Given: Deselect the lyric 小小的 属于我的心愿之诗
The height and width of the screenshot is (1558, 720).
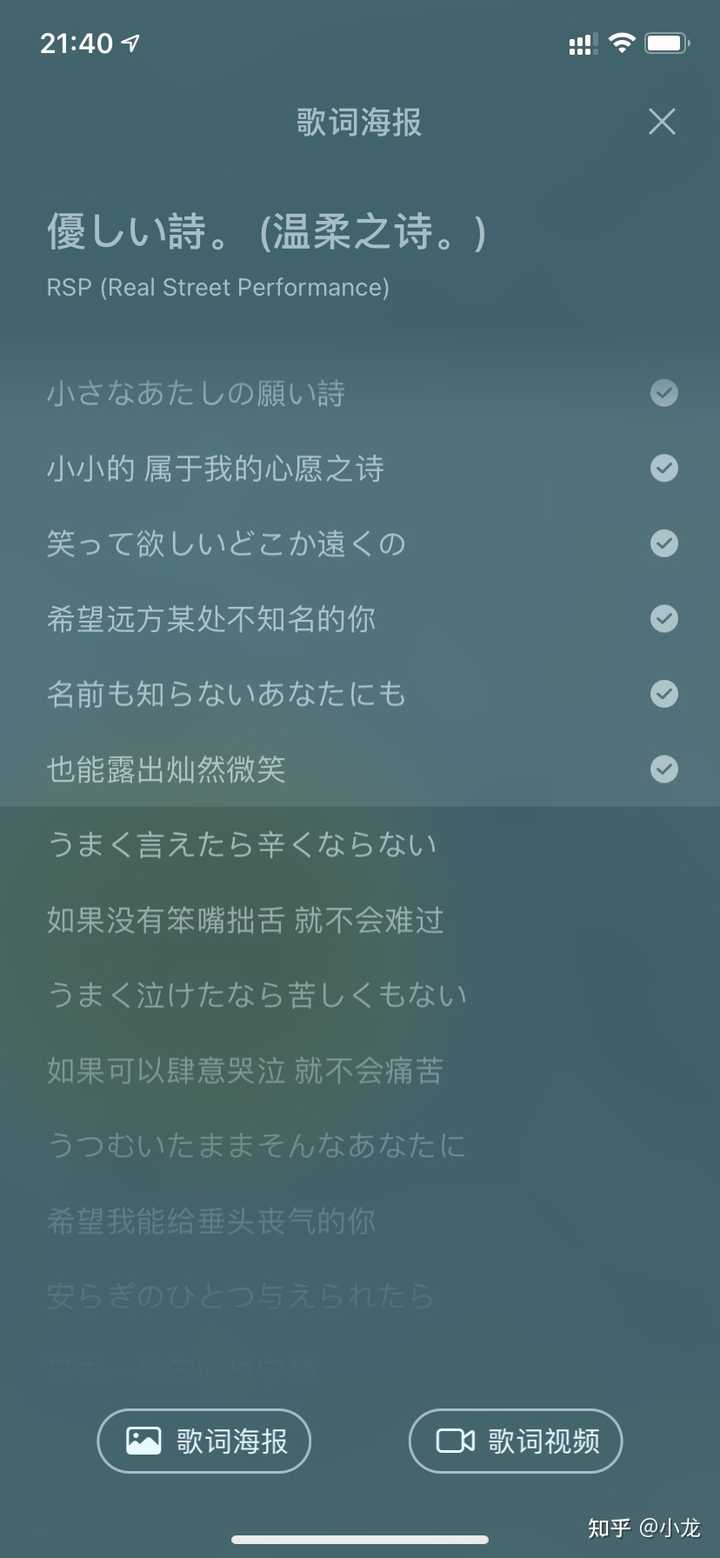Looking at the screenshot, I should coord(664,468).
